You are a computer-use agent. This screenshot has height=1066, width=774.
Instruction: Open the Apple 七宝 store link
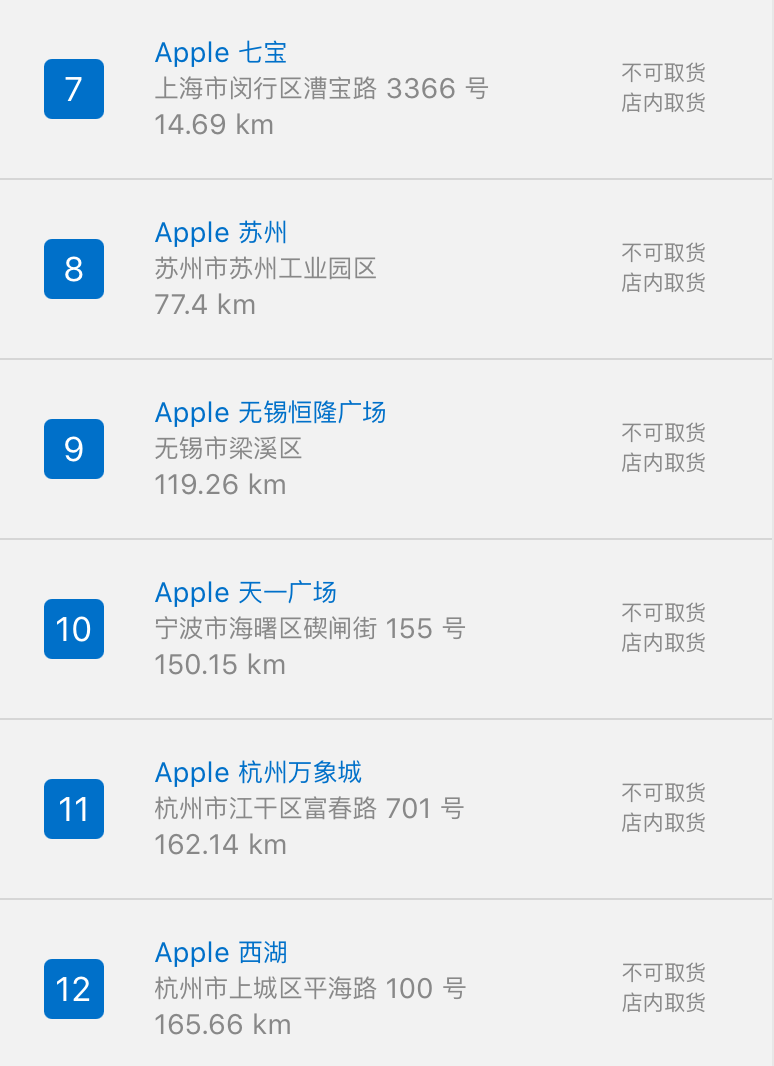(x=220, y=52)
